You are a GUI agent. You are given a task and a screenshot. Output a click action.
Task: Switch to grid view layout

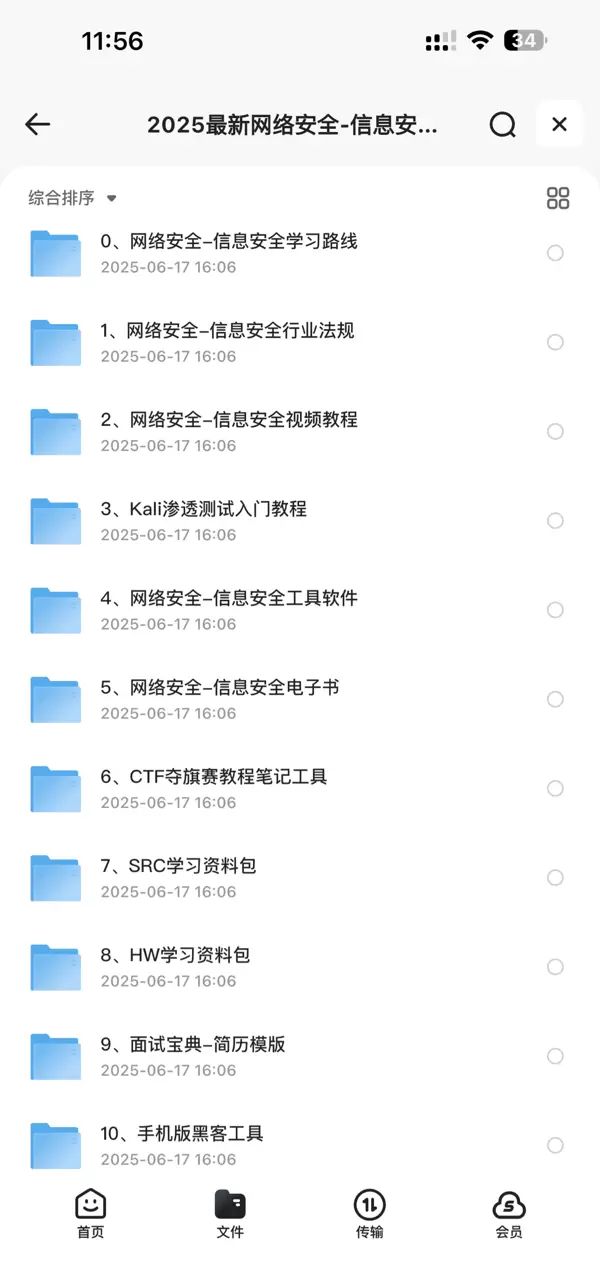(x=558, y=198)
